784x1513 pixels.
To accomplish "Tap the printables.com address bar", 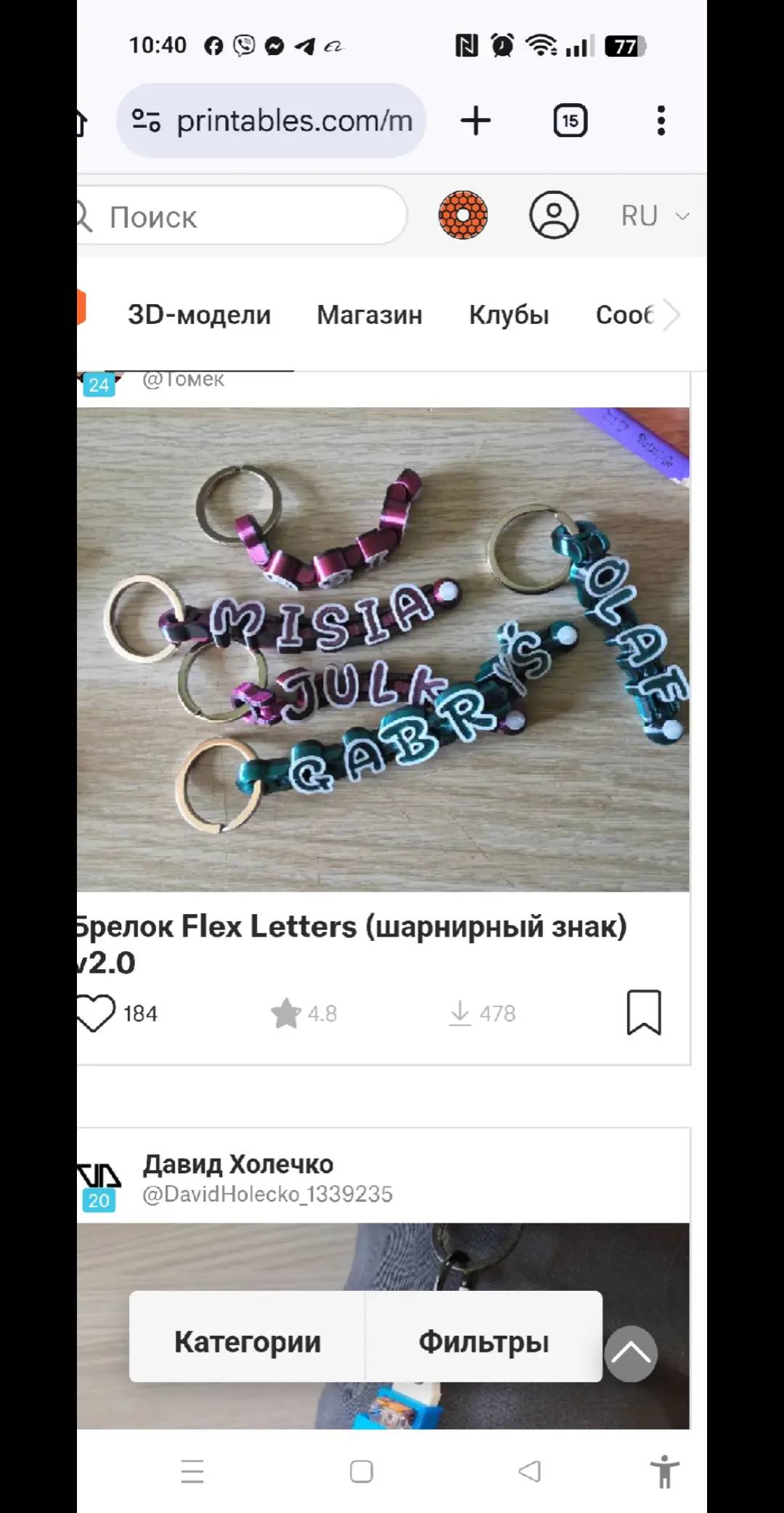I will click(x=271, y=121).
